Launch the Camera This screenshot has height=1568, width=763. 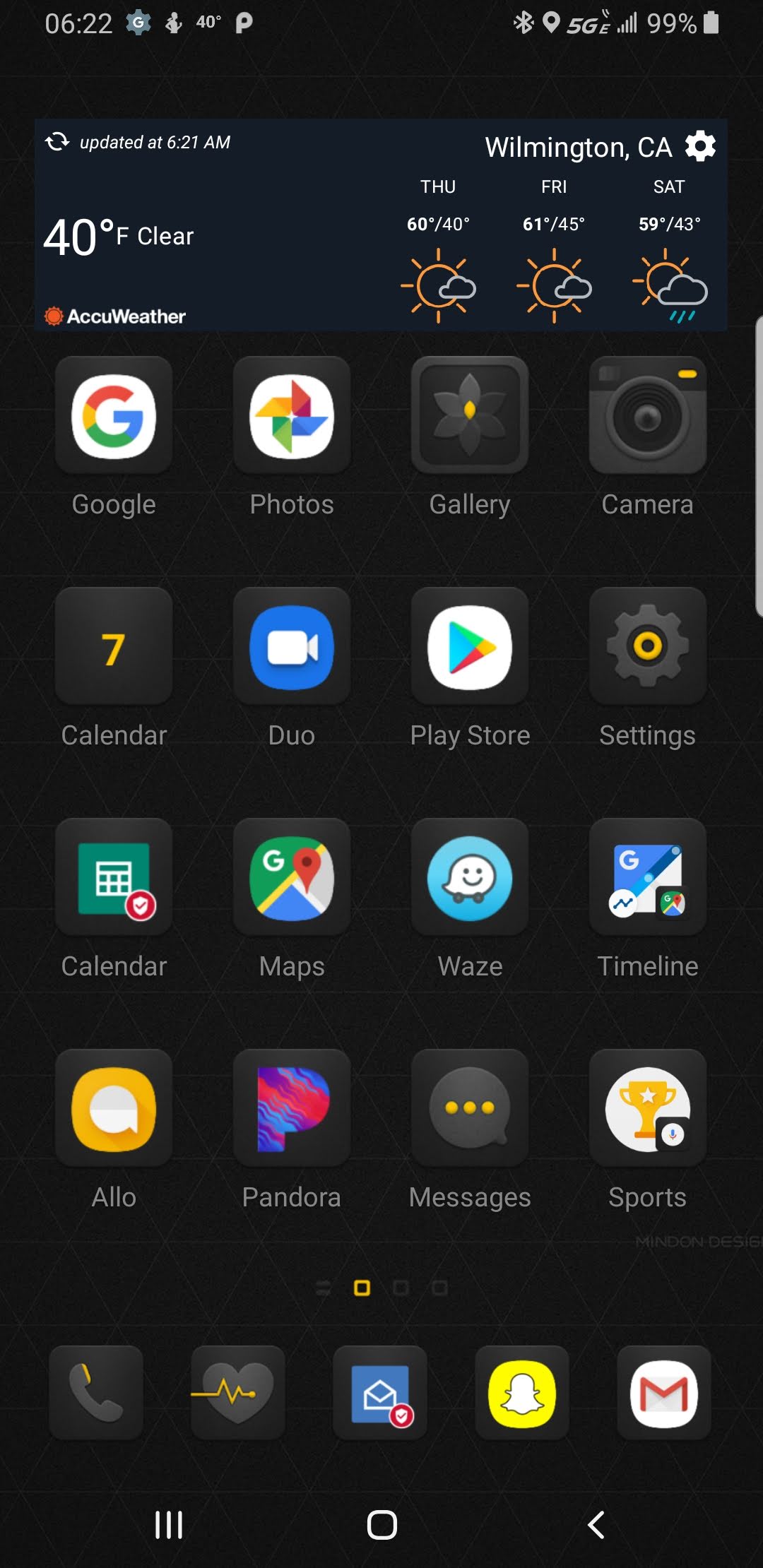click(x=647, y=416)
